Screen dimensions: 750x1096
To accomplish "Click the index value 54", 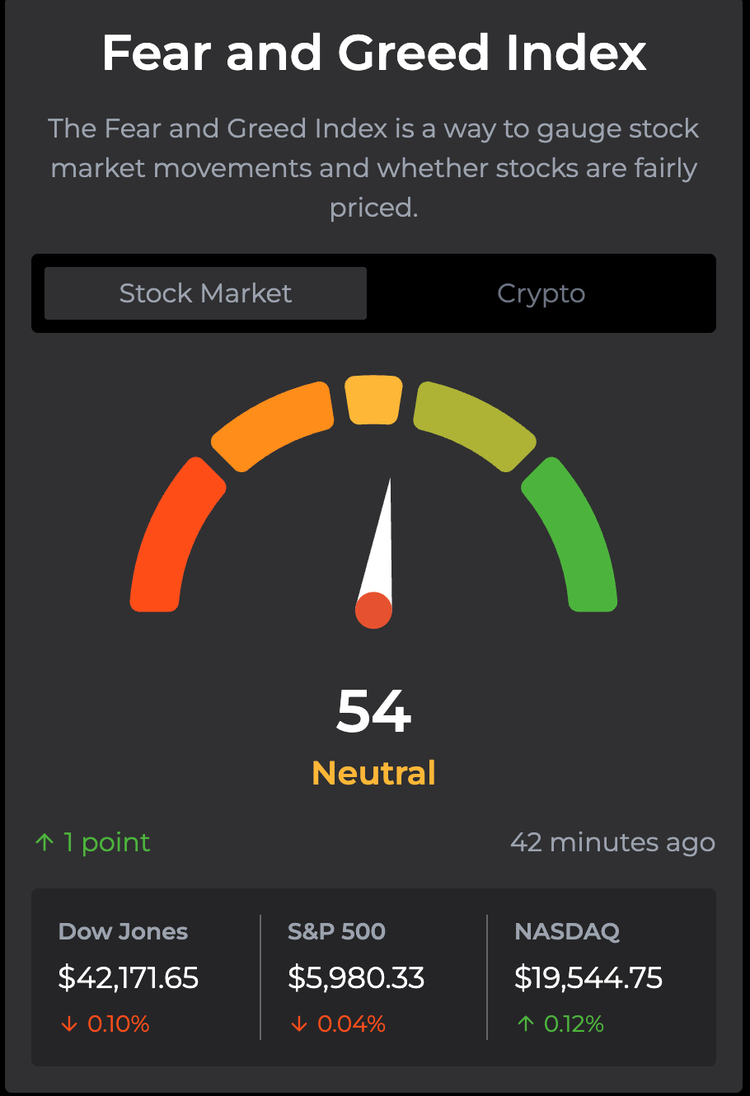I will [x=374, y=712].
